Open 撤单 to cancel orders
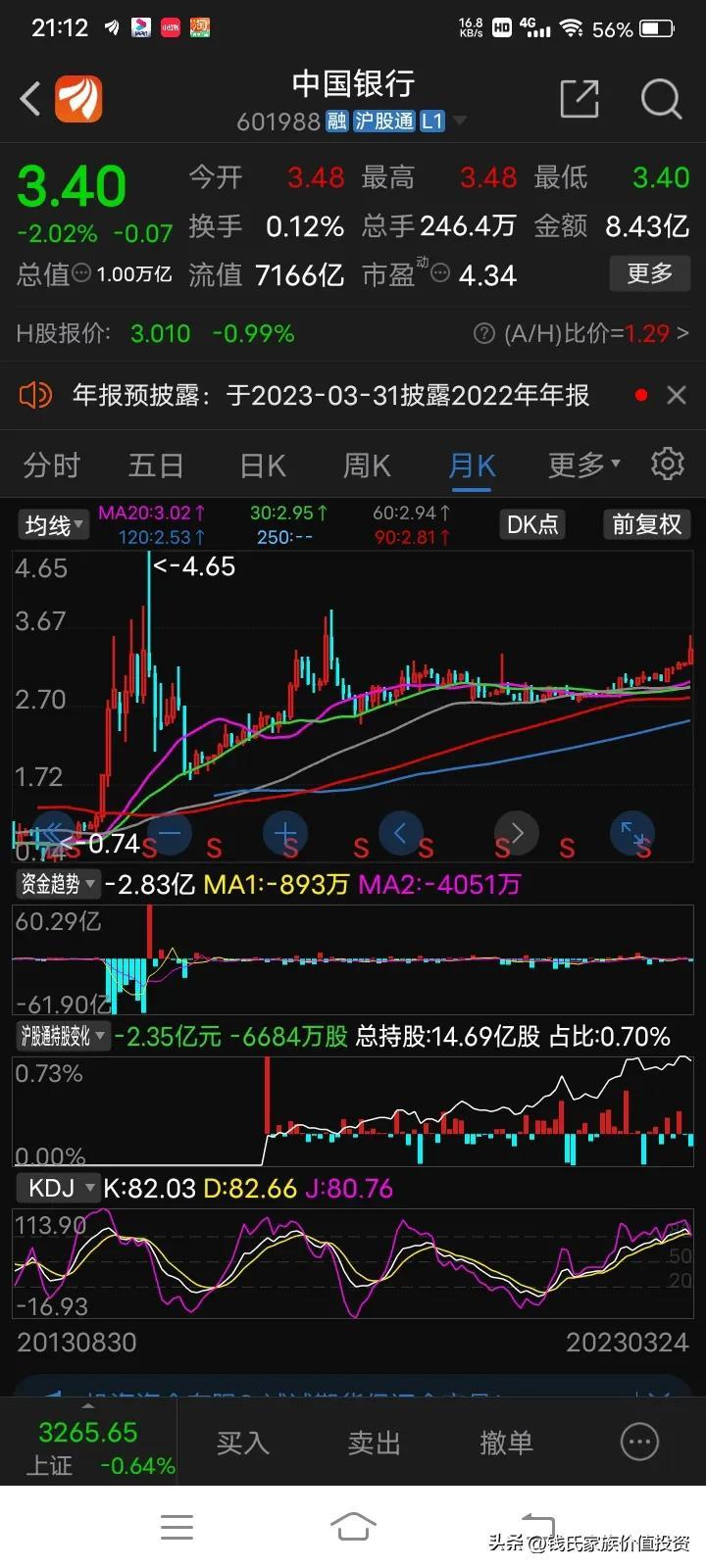 click(506, 1442)
